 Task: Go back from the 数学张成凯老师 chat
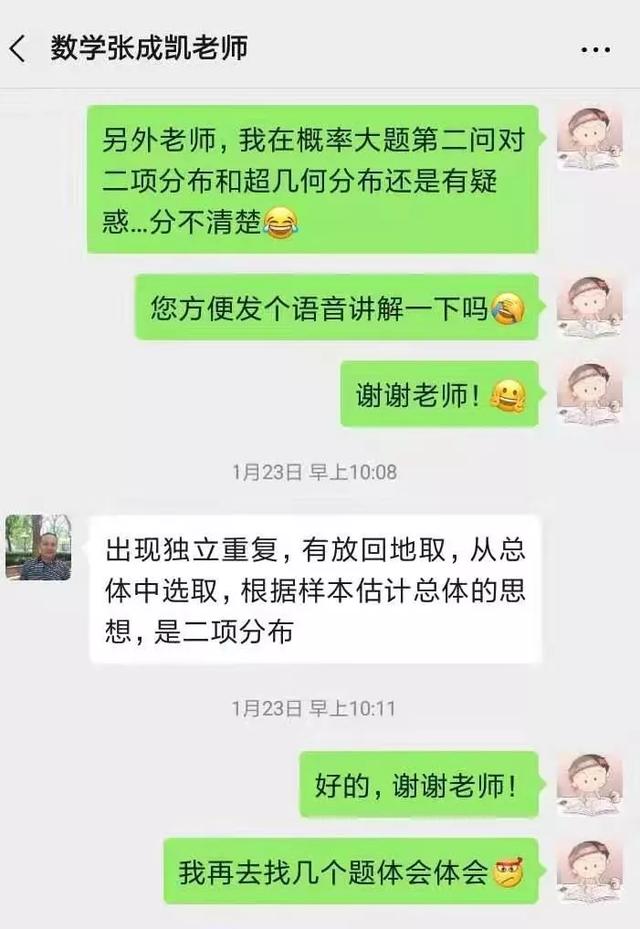pyautogui.click(x=18, y=48)
